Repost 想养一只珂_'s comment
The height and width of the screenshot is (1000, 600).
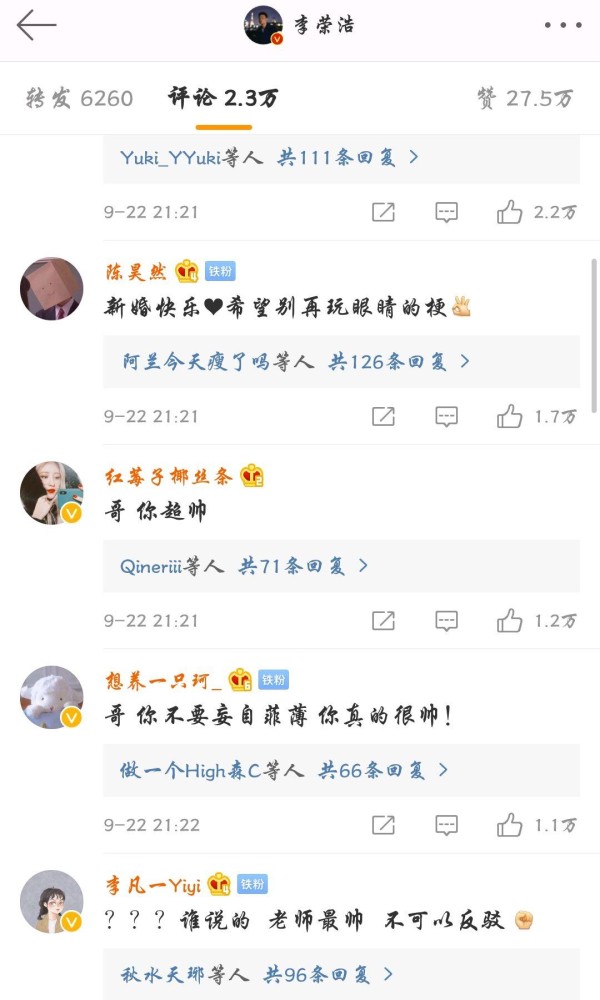coord(383,825)
